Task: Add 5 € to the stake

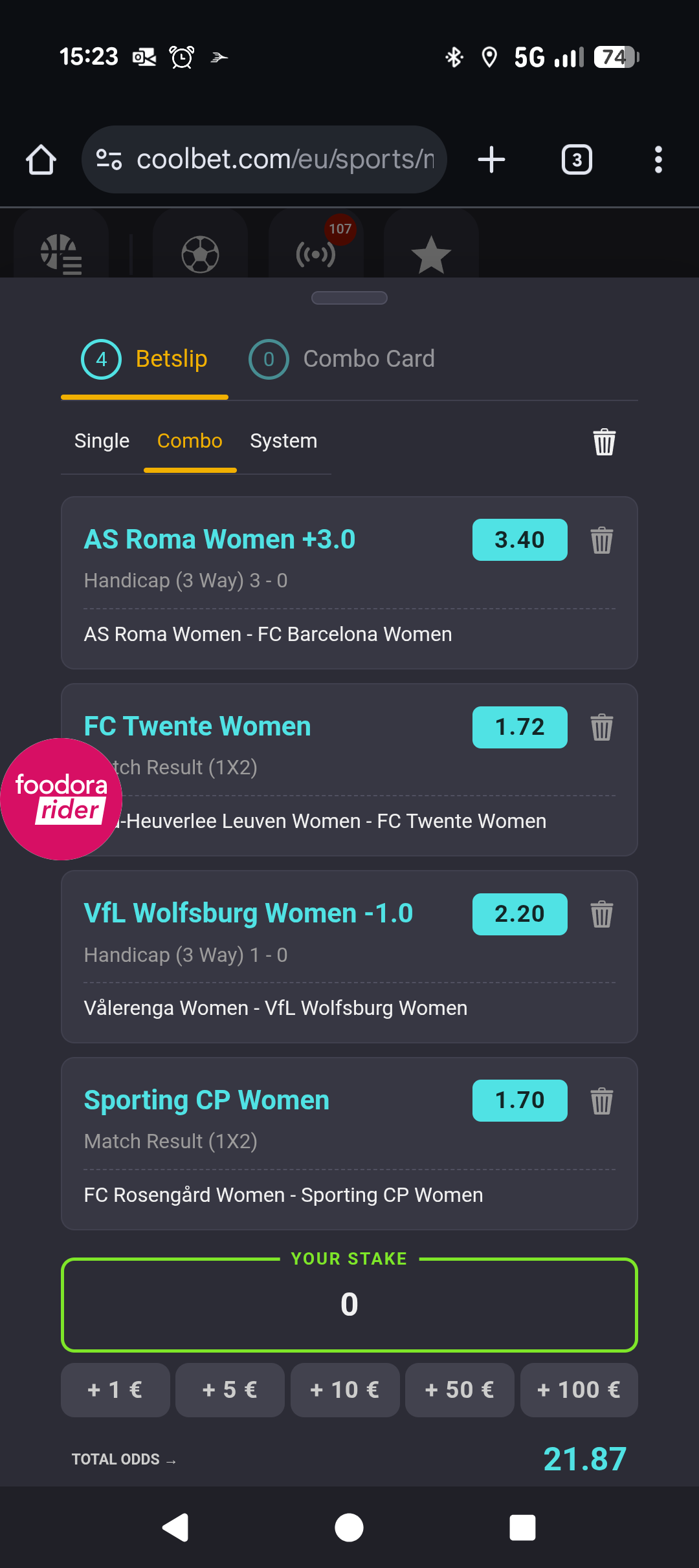Action: tap(230, 1390)
